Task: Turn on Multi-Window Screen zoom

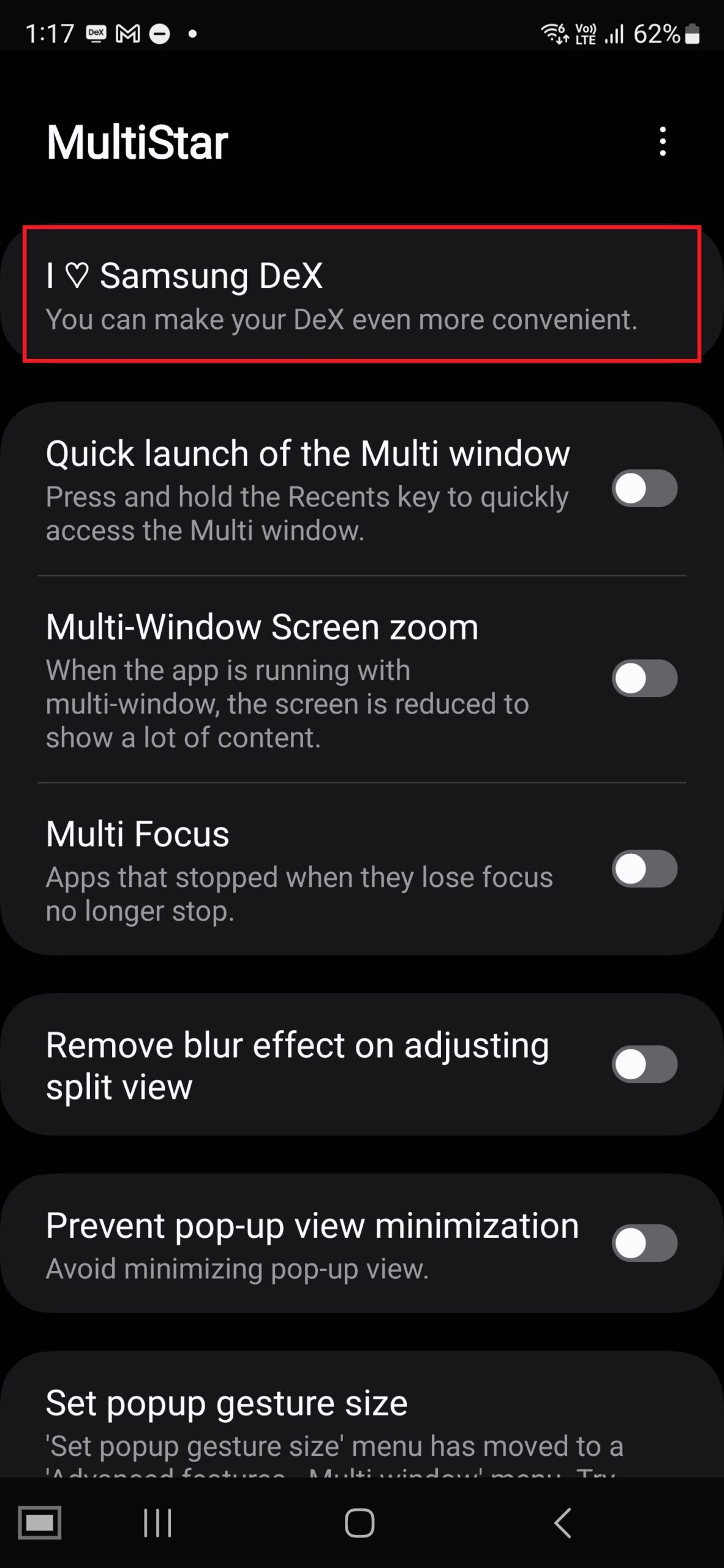Action: (x=644, y=679)
